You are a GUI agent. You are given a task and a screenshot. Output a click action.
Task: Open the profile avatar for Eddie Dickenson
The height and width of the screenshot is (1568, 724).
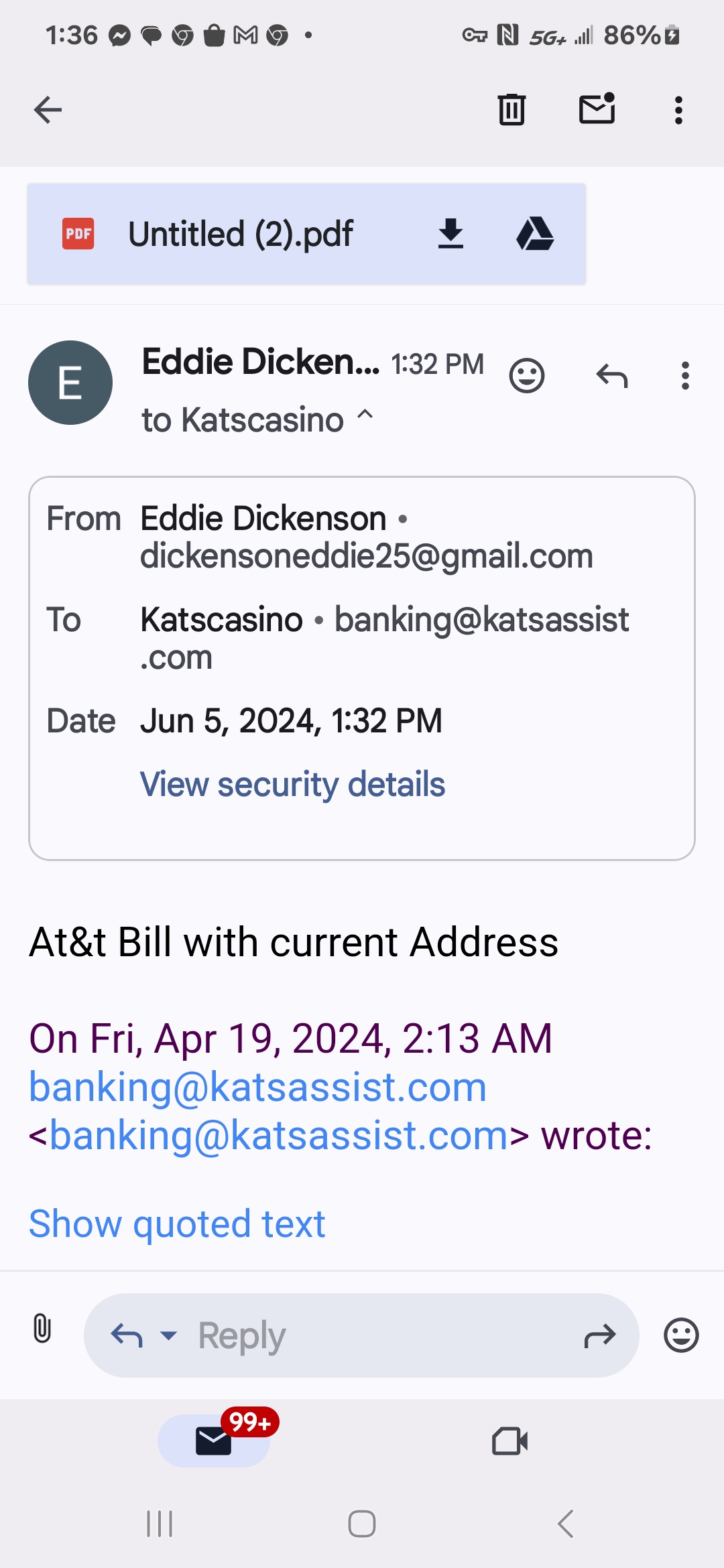point(70,383)
